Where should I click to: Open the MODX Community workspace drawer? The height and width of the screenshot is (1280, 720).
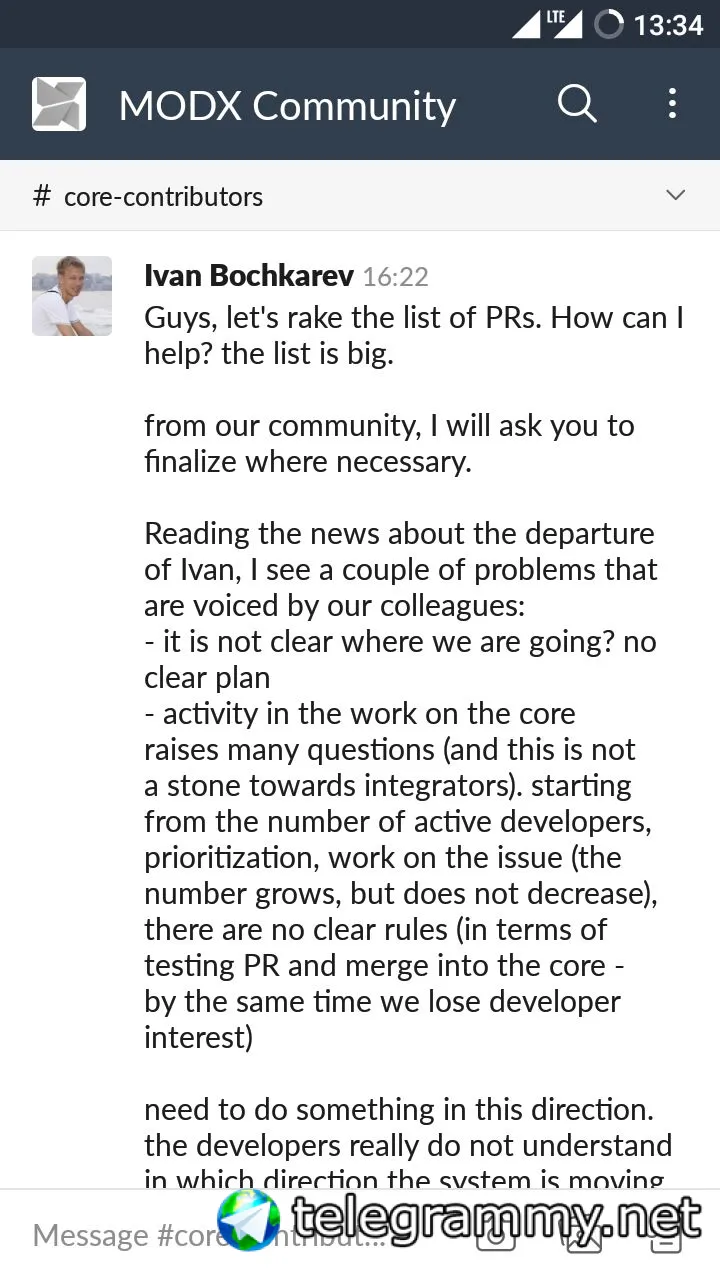click(x=59, y=104)
